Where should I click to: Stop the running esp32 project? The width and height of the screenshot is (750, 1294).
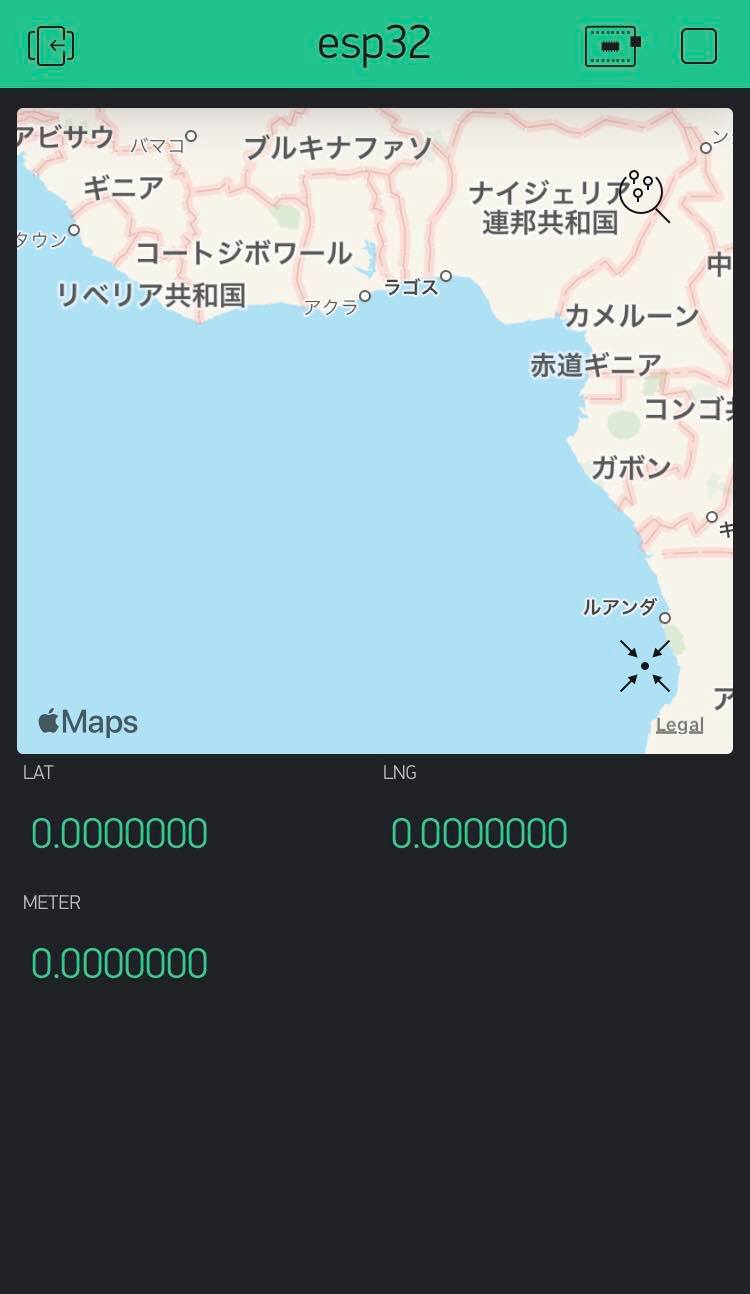[698, 46]
